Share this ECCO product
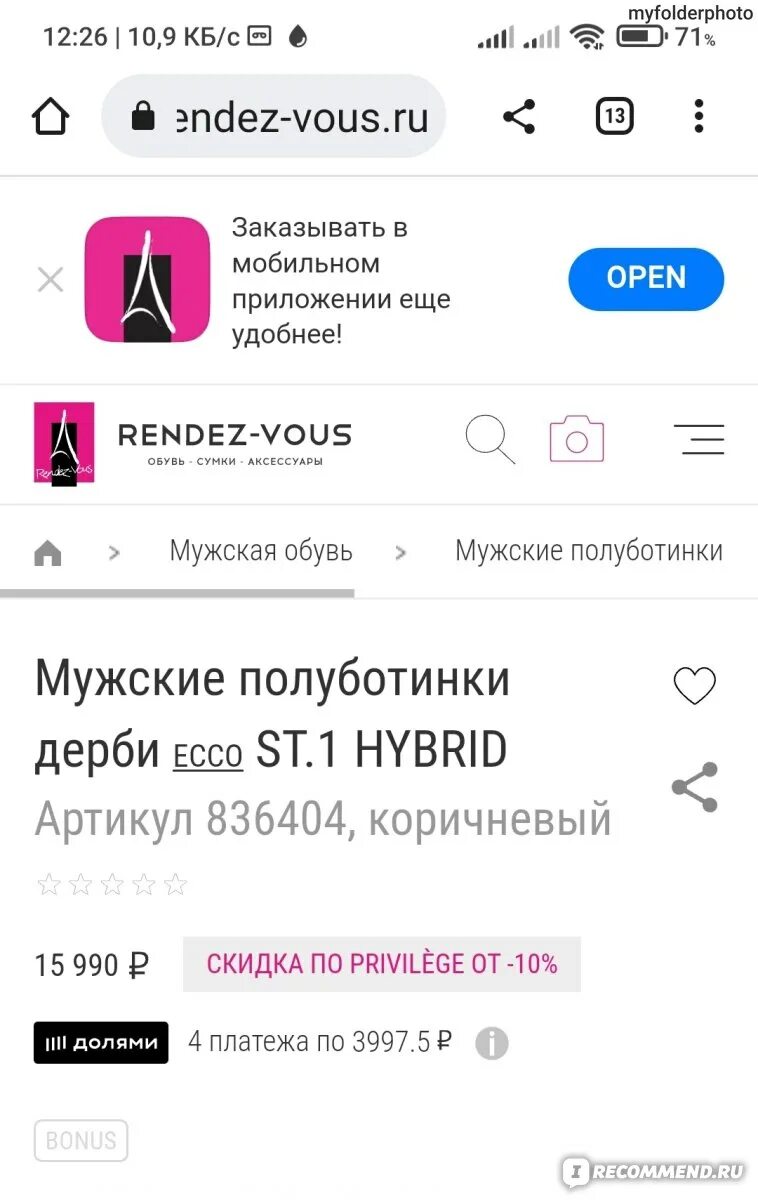This screenshot has height=1200, width=758. (694, 787)
